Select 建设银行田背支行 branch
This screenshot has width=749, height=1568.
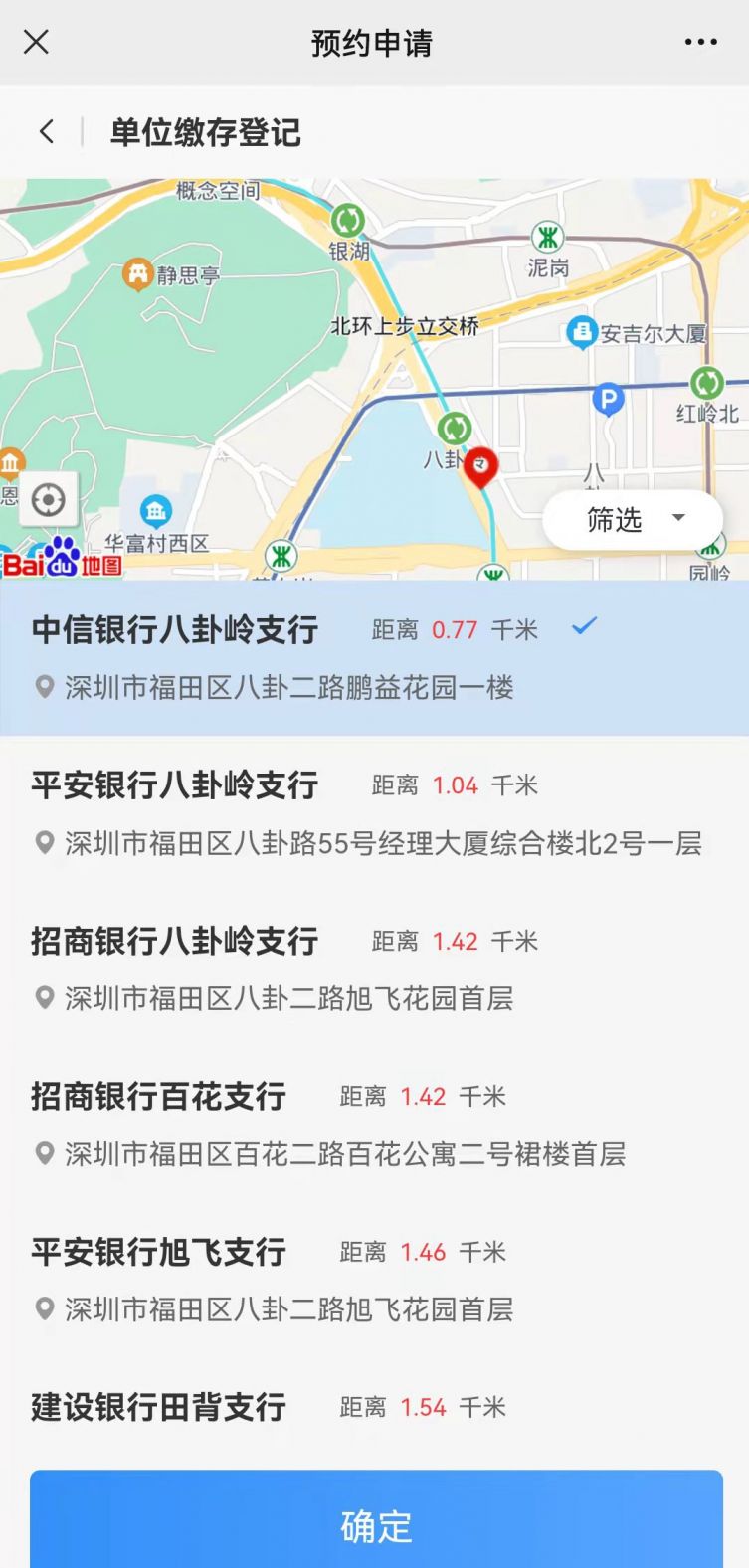374,1408
